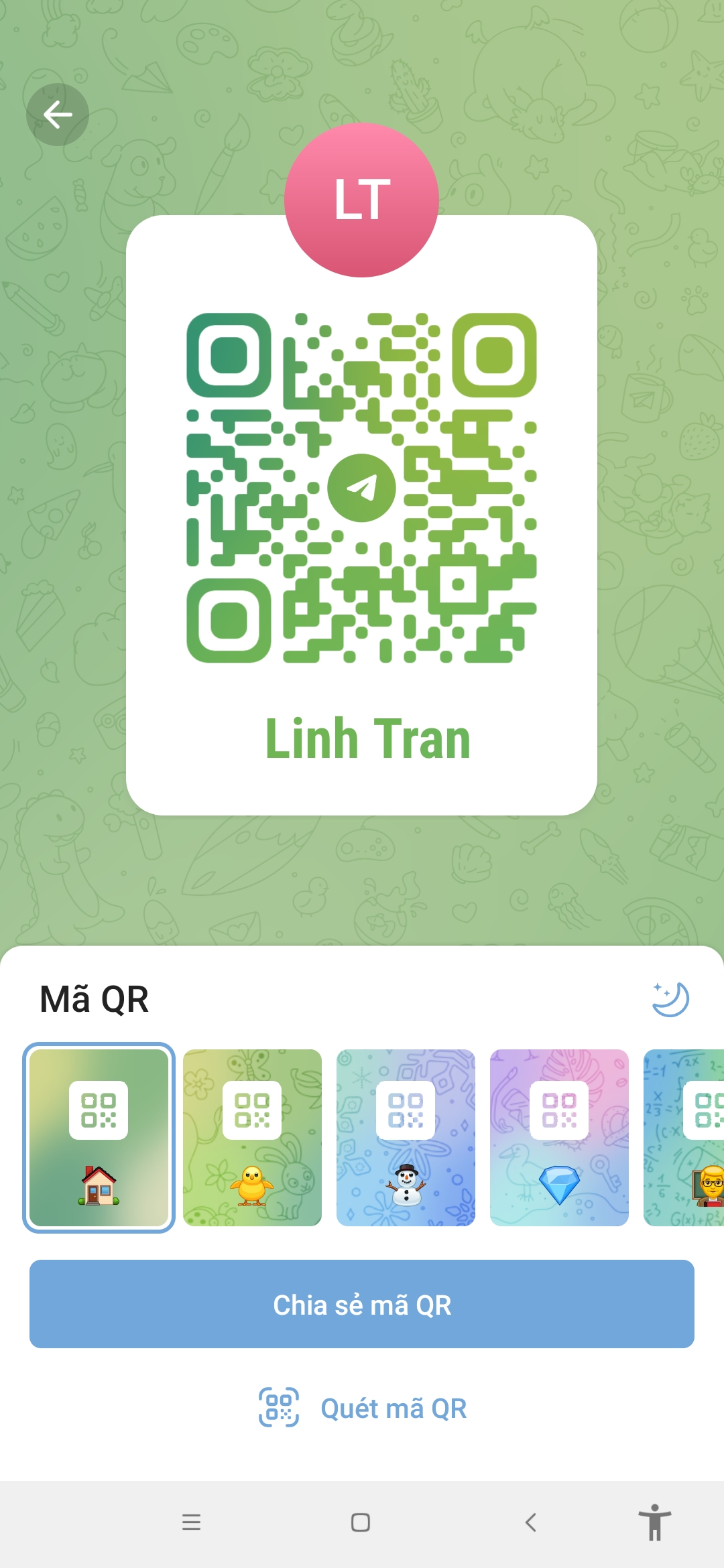Open Quét mã QR scanner
This screenshot has width=724, height=1568.
362,1409
